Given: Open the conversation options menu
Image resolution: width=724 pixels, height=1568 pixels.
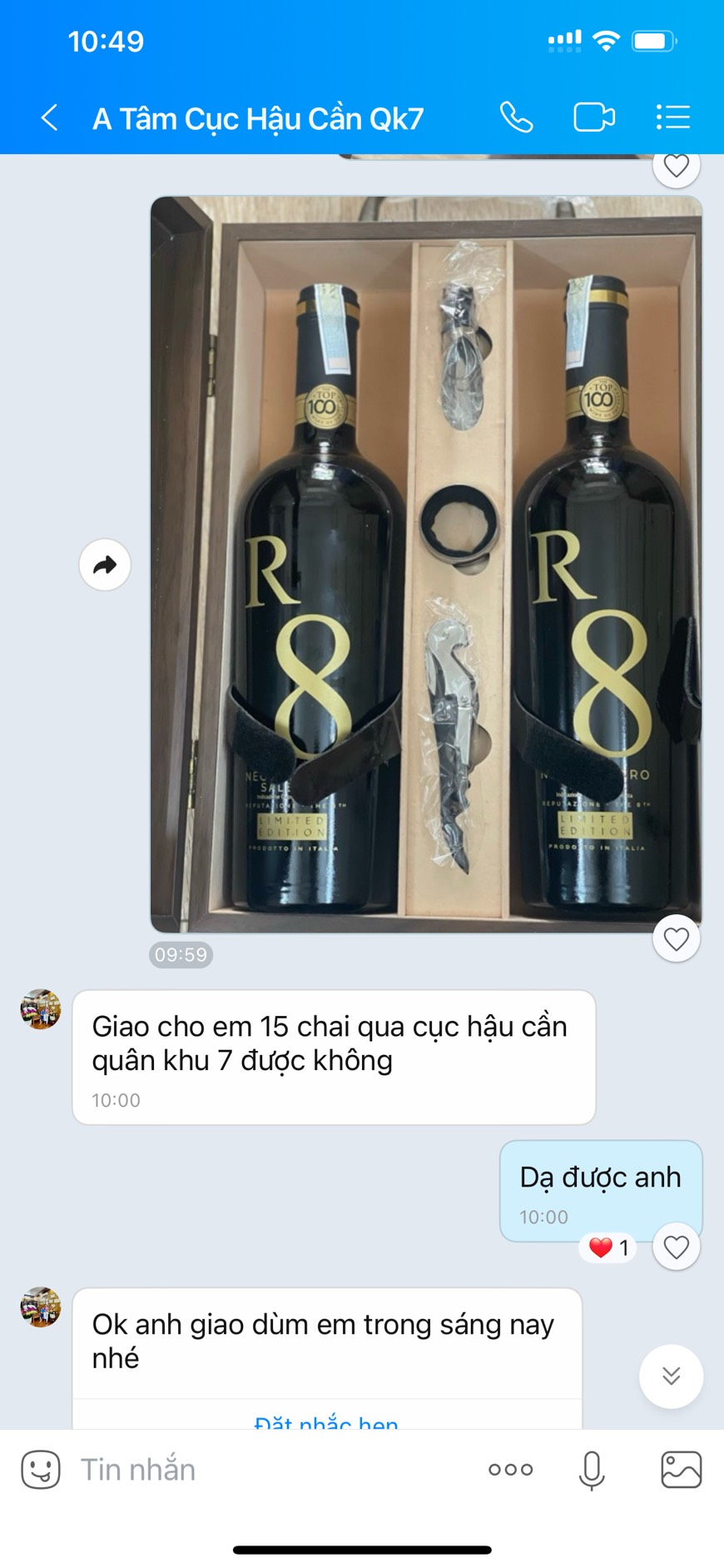Looking at the screenshot, I should click(672, 117).
